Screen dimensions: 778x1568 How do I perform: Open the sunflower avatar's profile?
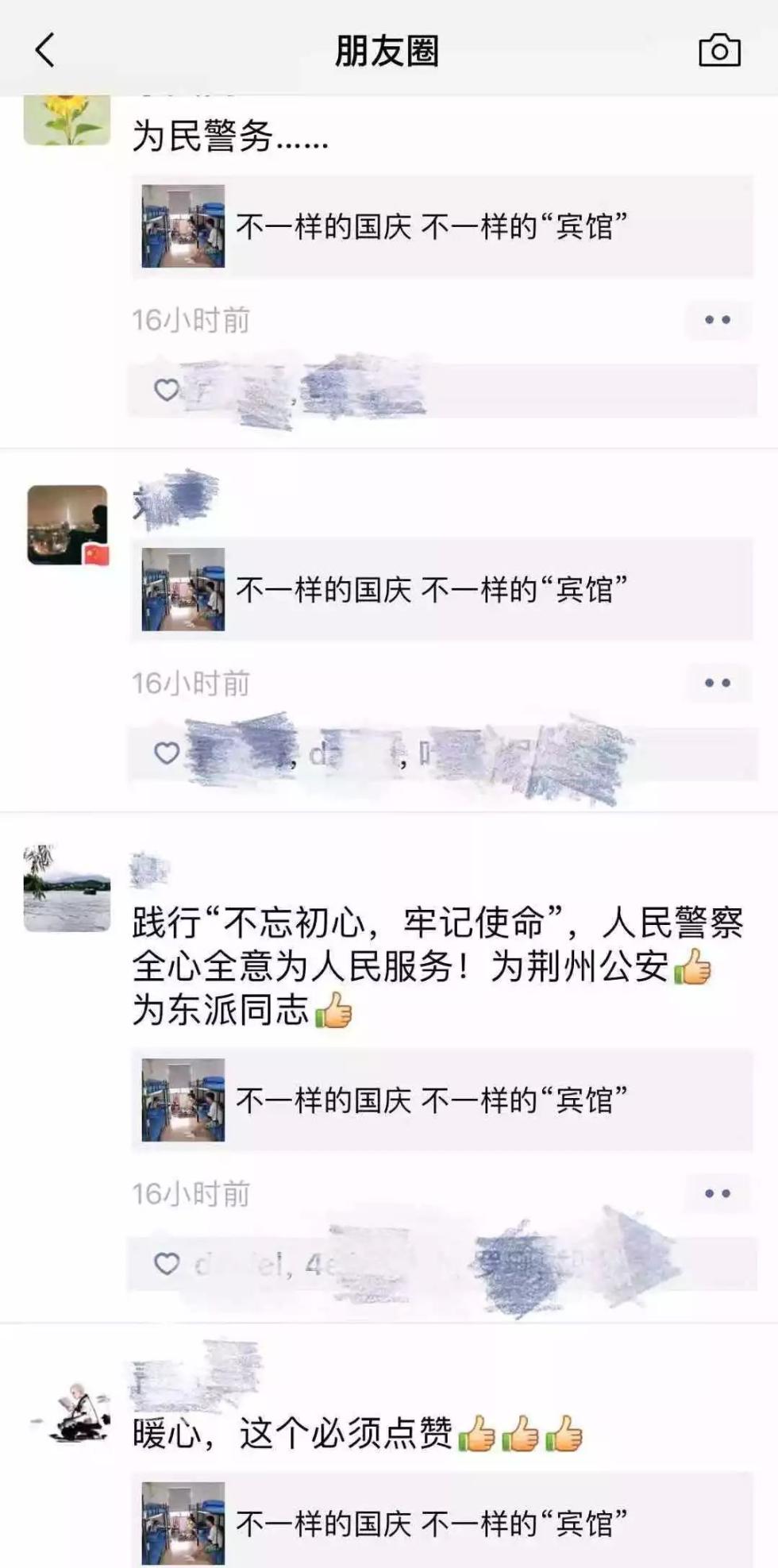pyautogui.click(x=67, y=120)
